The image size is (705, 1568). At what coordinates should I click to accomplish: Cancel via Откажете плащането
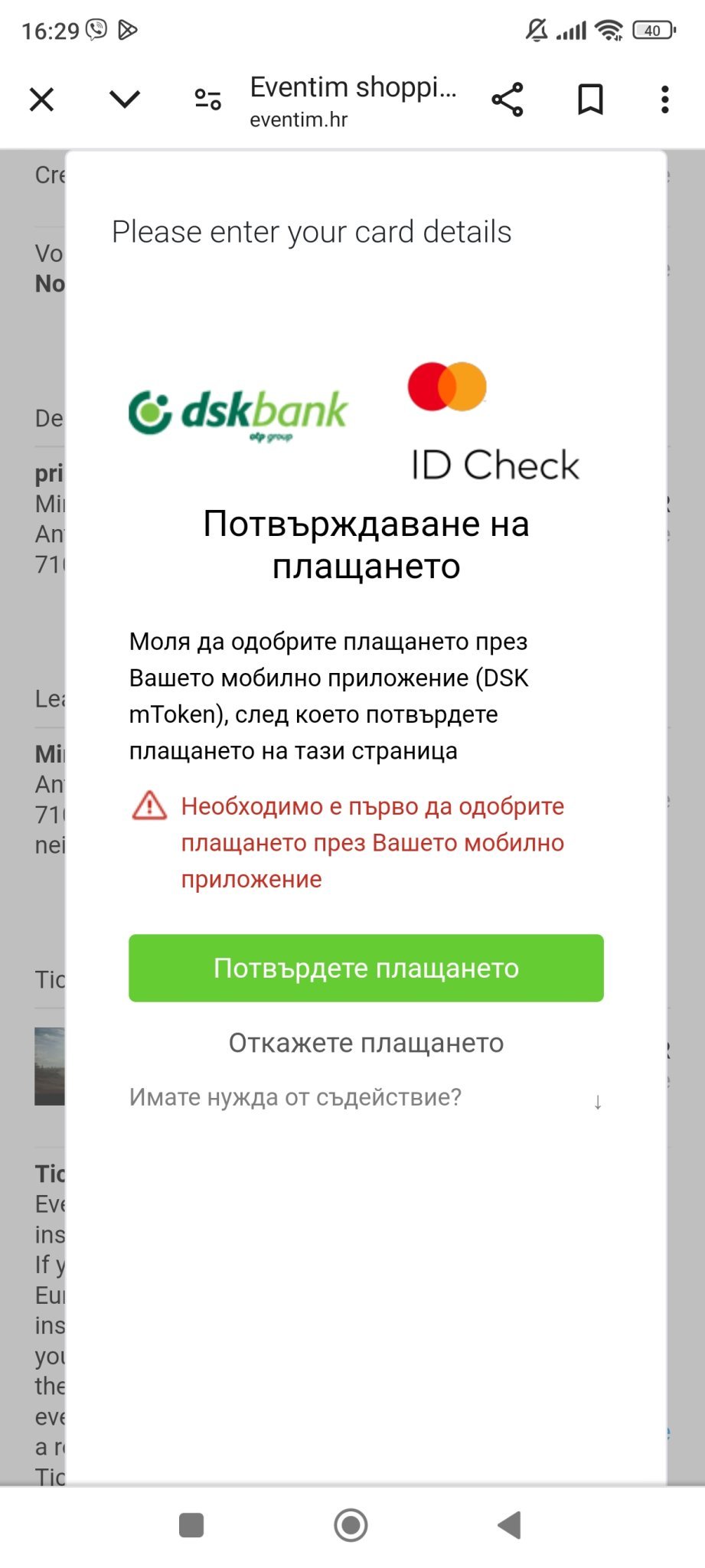coord(366,1043)
